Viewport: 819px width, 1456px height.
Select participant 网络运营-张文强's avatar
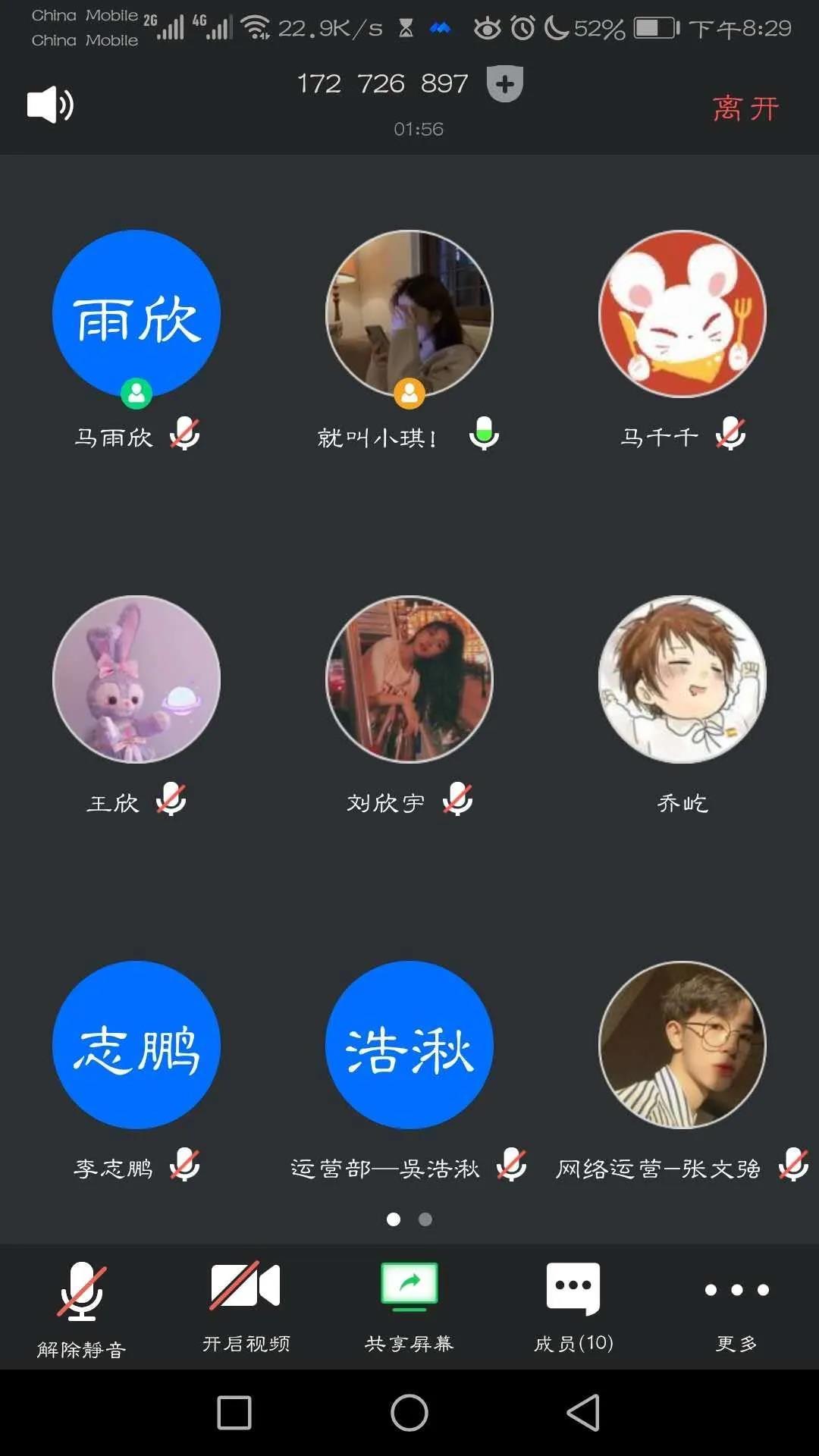(x=682, y=1045)
